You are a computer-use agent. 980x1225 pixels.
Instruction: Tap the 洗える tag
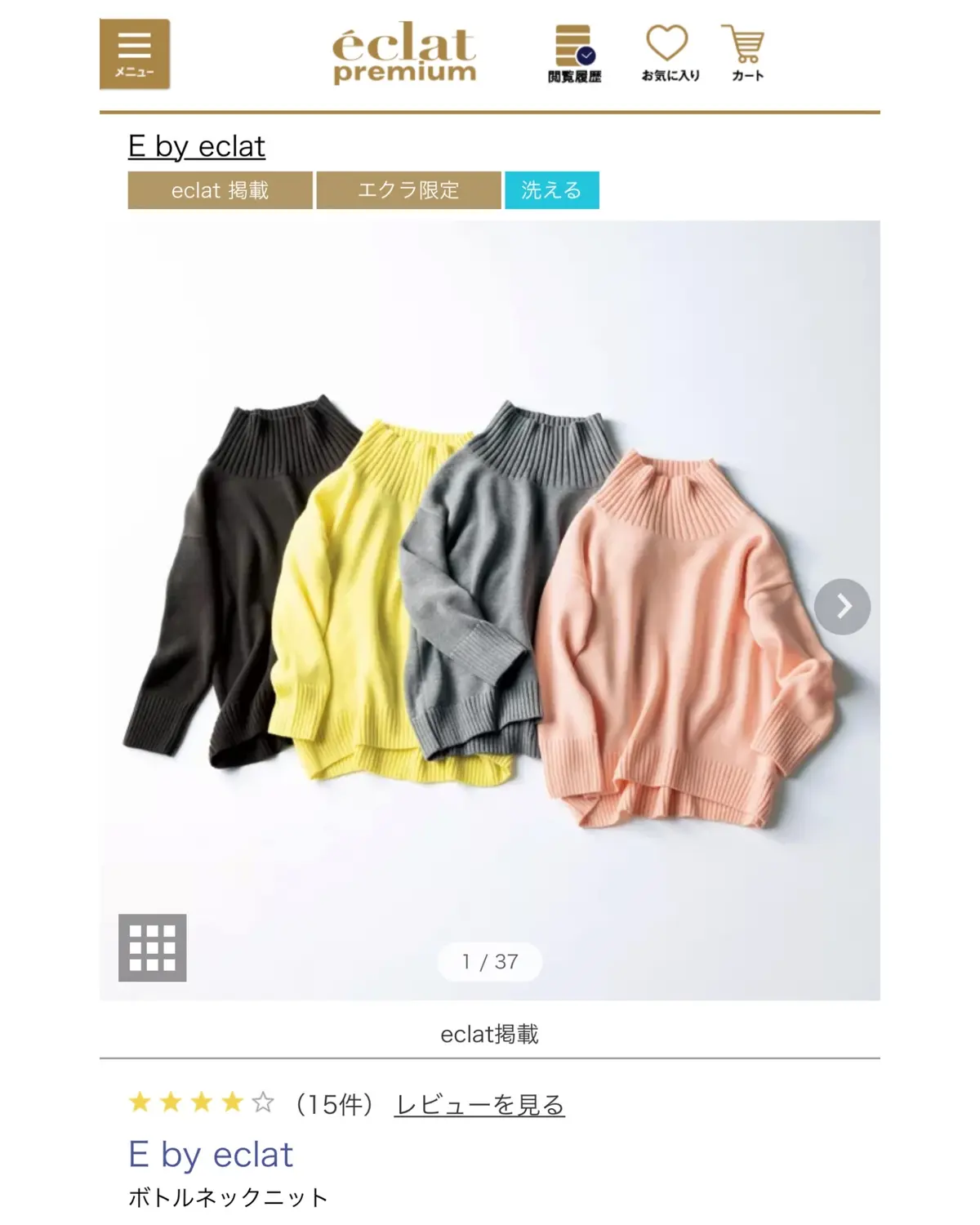[551, 190]
